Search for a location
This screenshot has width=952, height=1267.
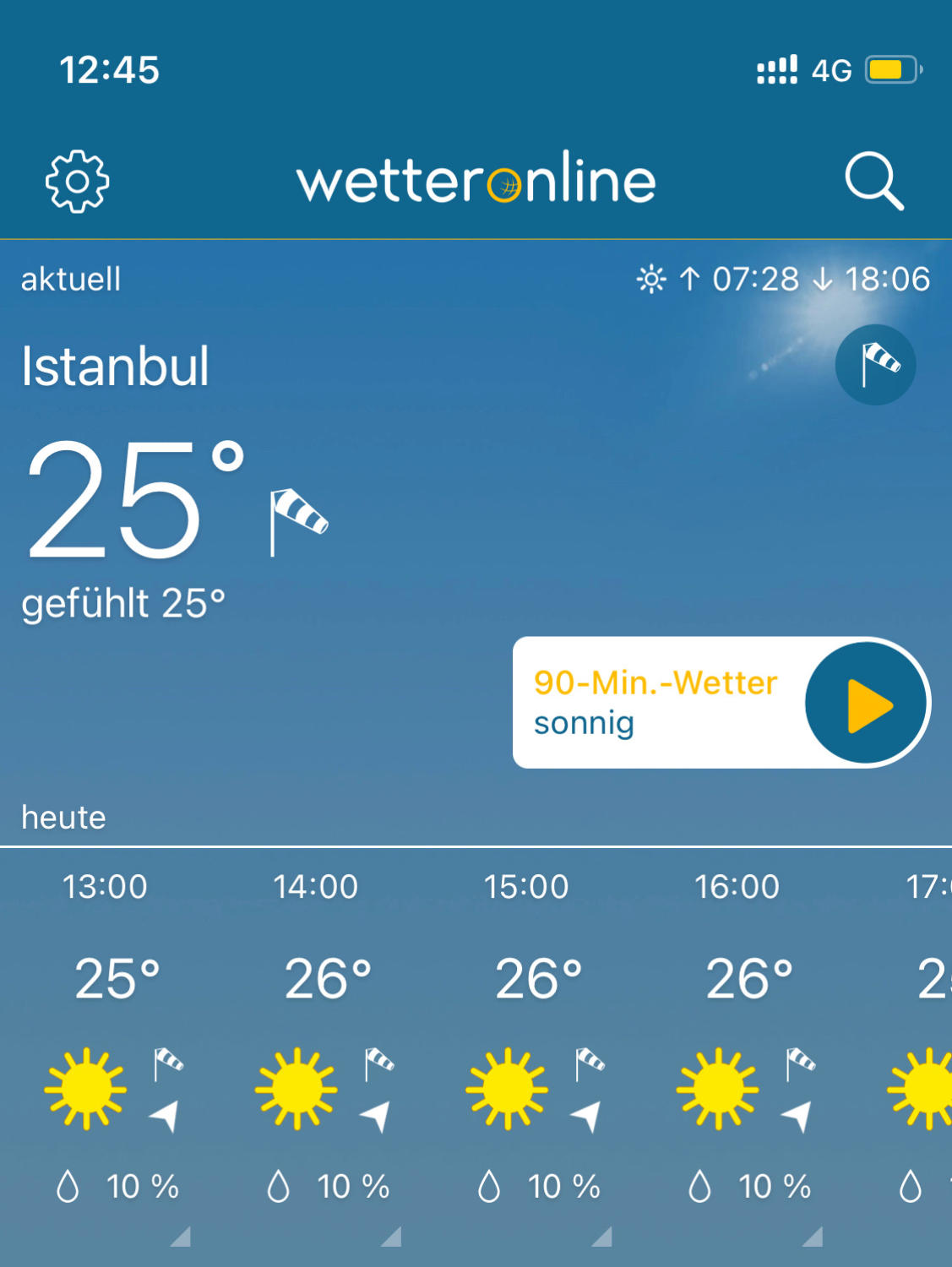coord(874,181)
